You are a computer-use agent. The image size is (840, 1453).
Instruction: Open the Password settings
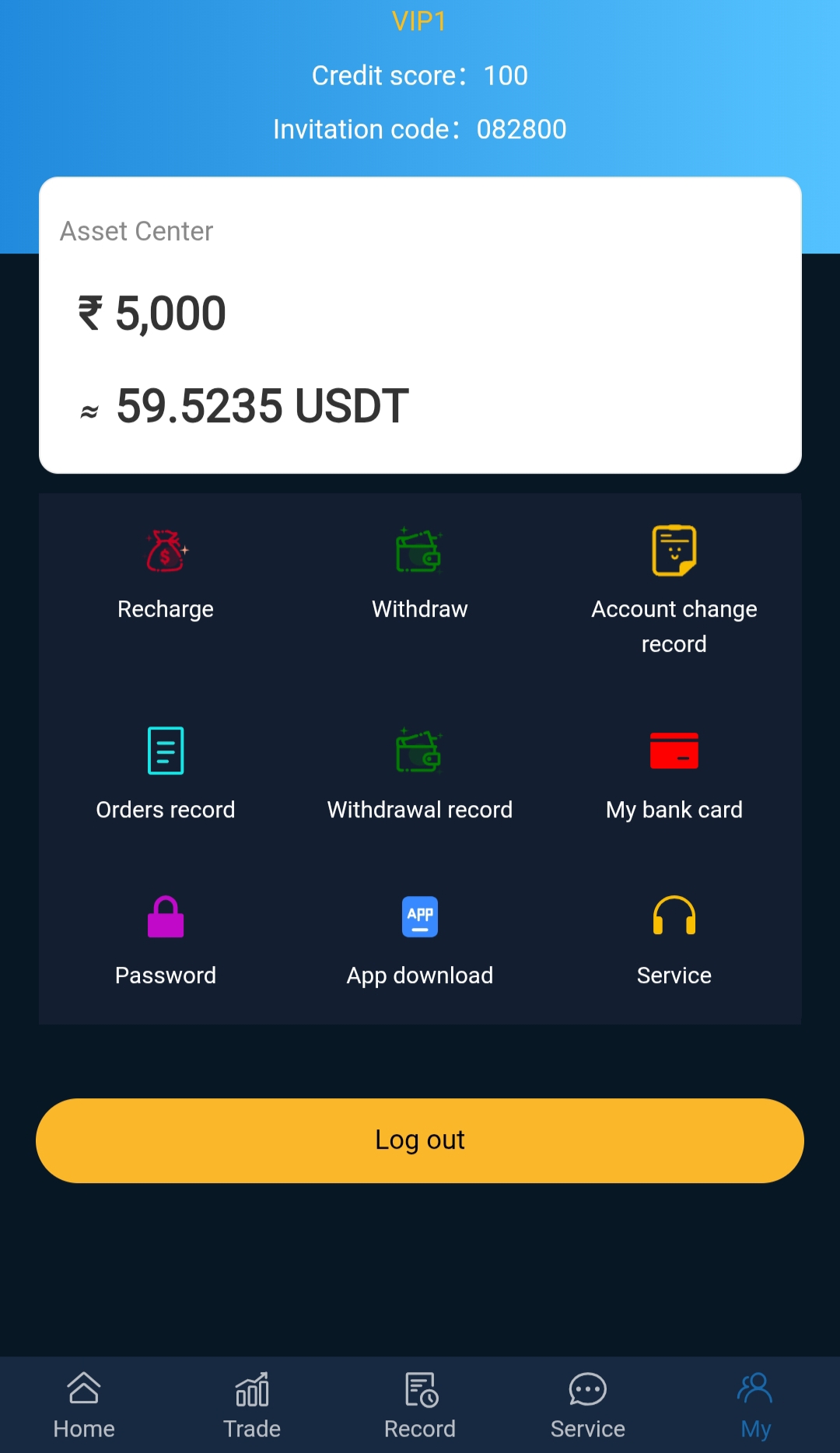coord(166,940)
